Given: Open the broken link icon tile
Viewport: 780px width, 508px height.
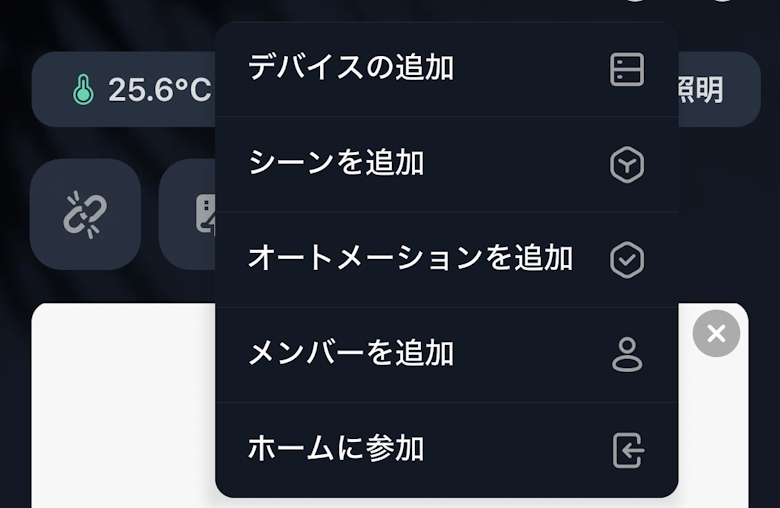Looking at the screenshot, I should (x=85, y=214).
